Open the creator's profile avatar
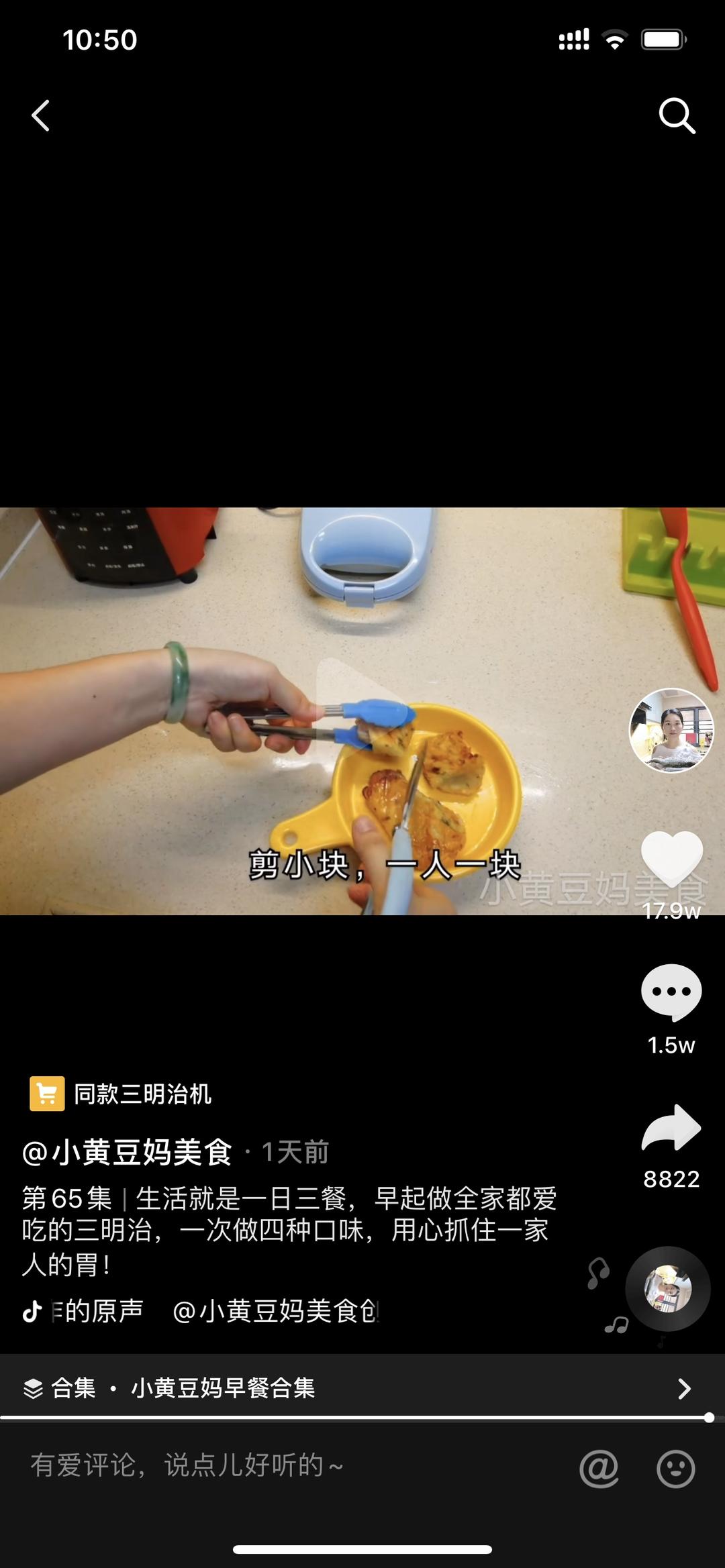Screen dimensions: 725x1568 pyautogui.click(x=671, y=730)
